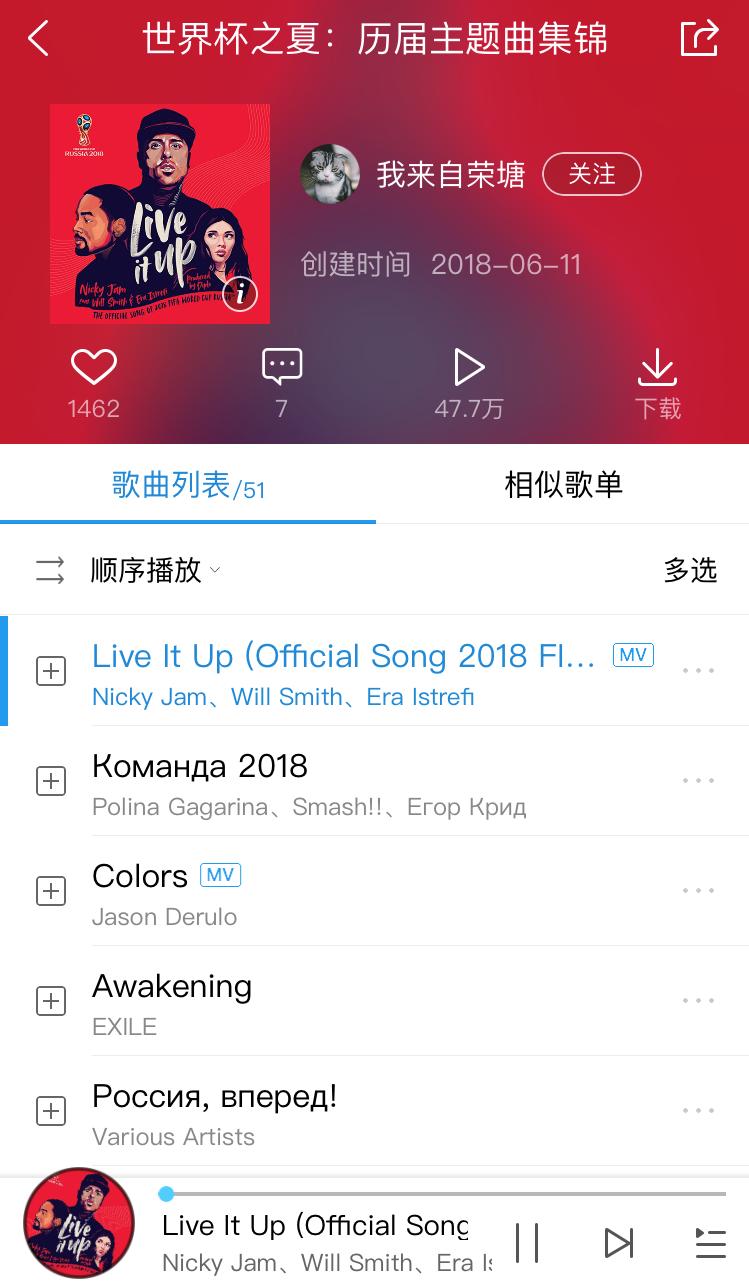749x1287 pixels.
Task: Play all songs with the big play icon
Action: [469, 367]
